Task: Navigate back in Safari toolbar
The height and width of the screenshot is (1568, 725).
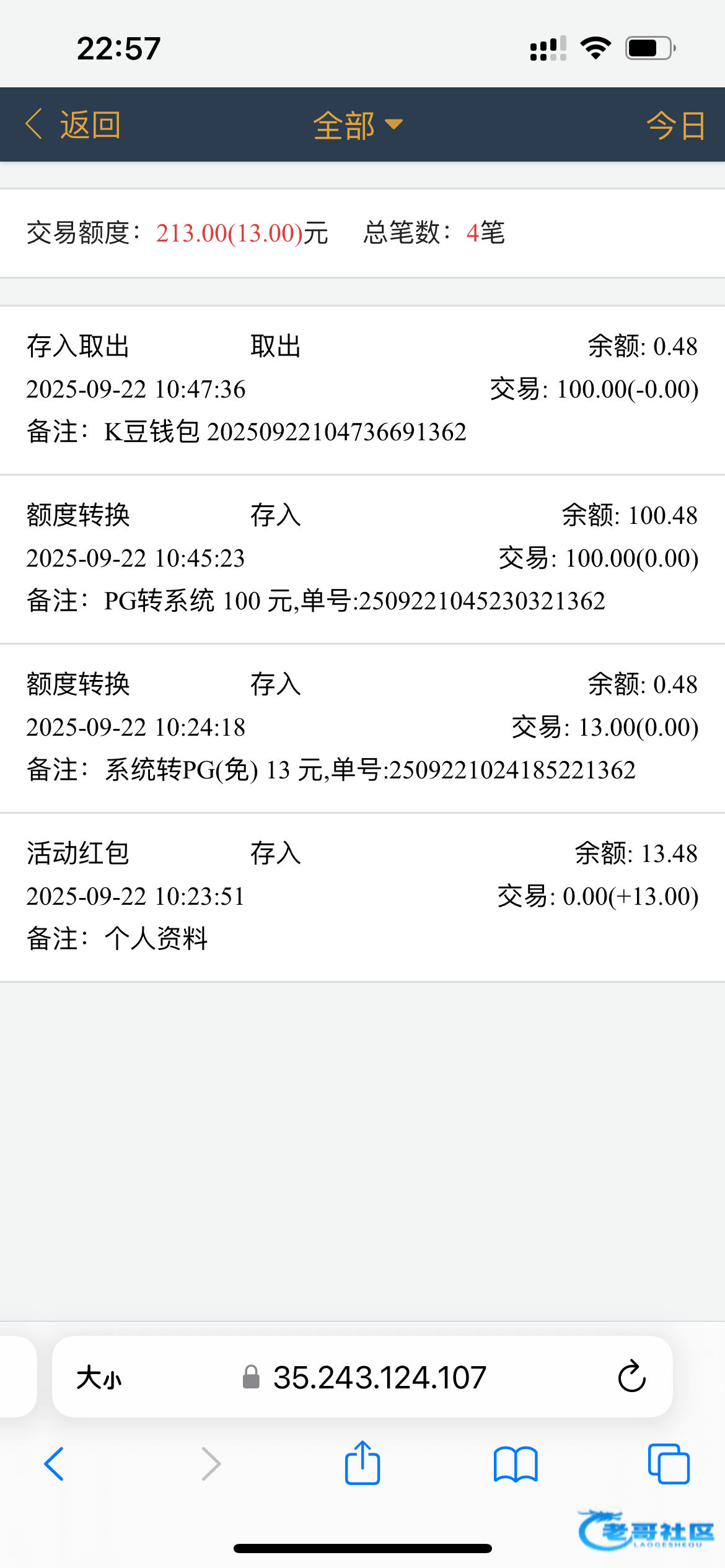Action: tap(55, 1464)
